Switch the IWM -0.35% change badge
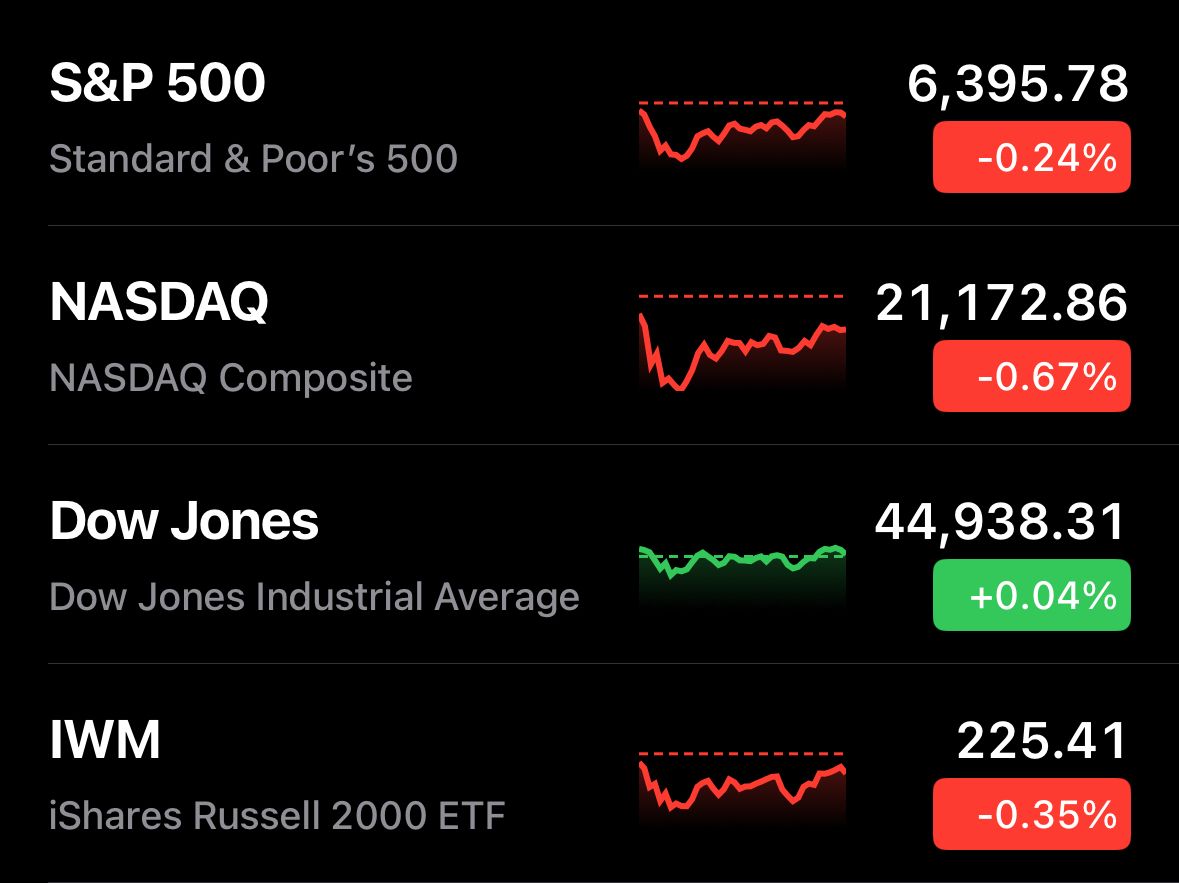The width and height of the screenshot is (1179, 883). click(x=1031, y=814)
